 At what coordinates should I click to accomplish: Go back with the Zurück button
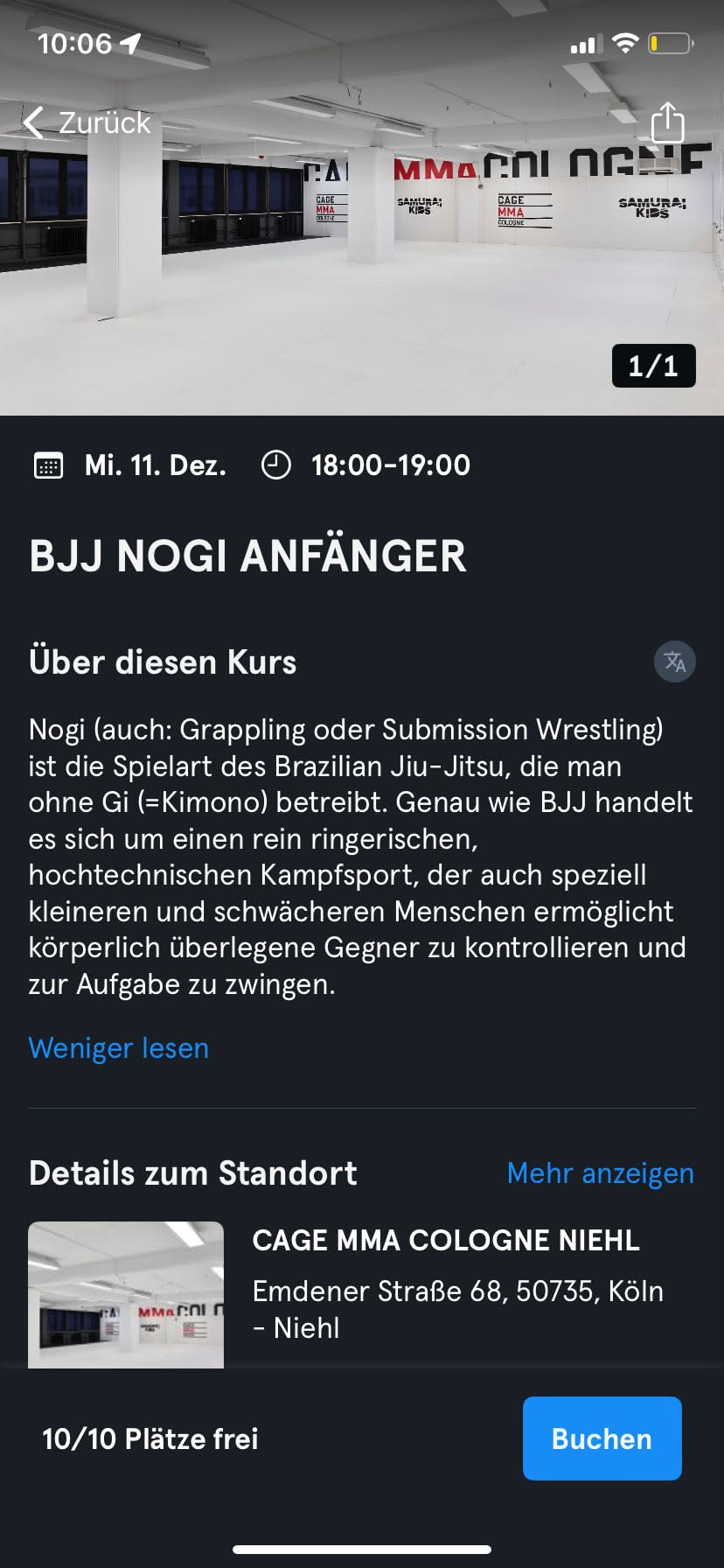[x=87, y=123]
